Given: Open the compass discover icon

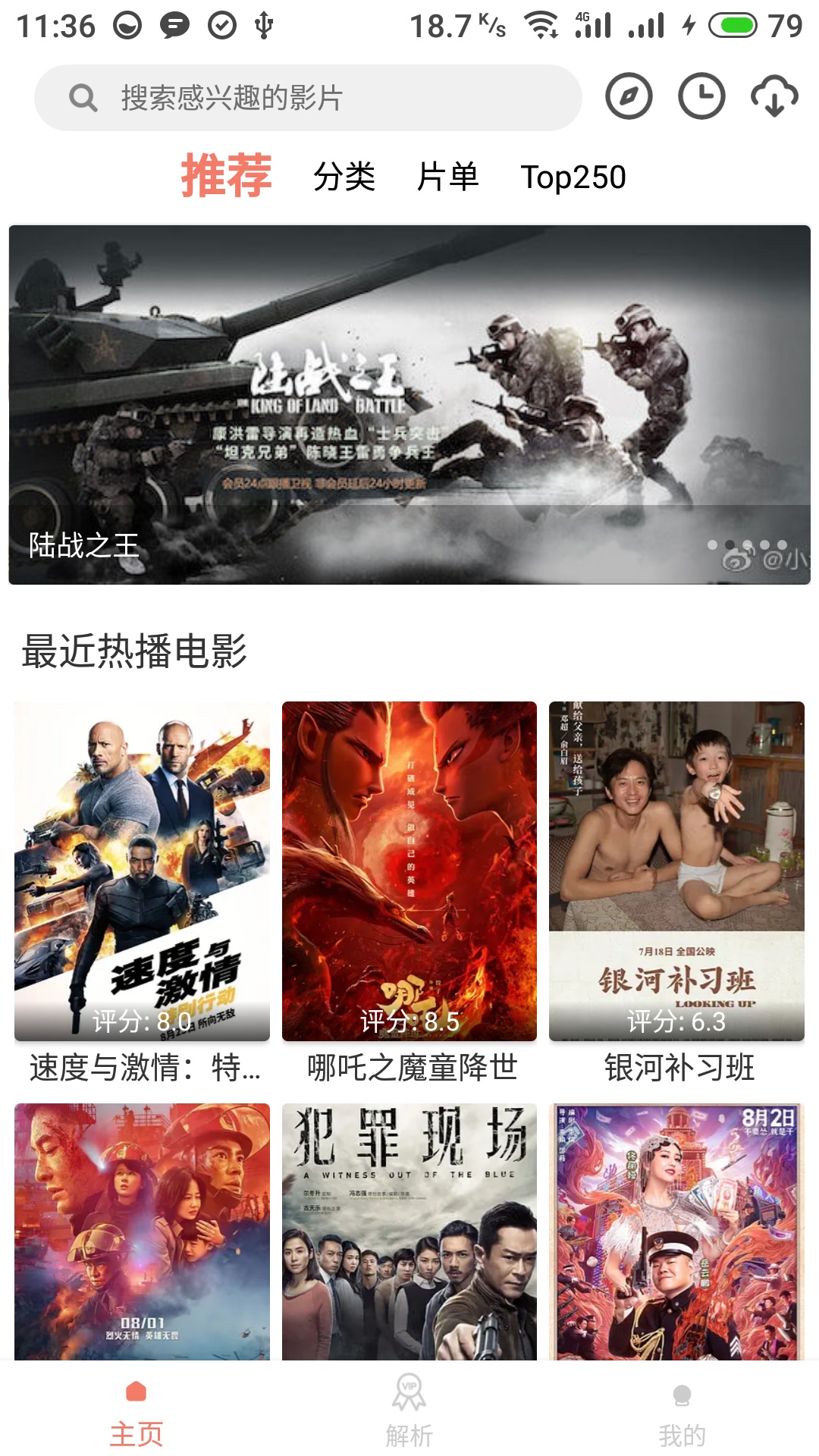Looking at the screenshot, I should [x=629, y=96].
